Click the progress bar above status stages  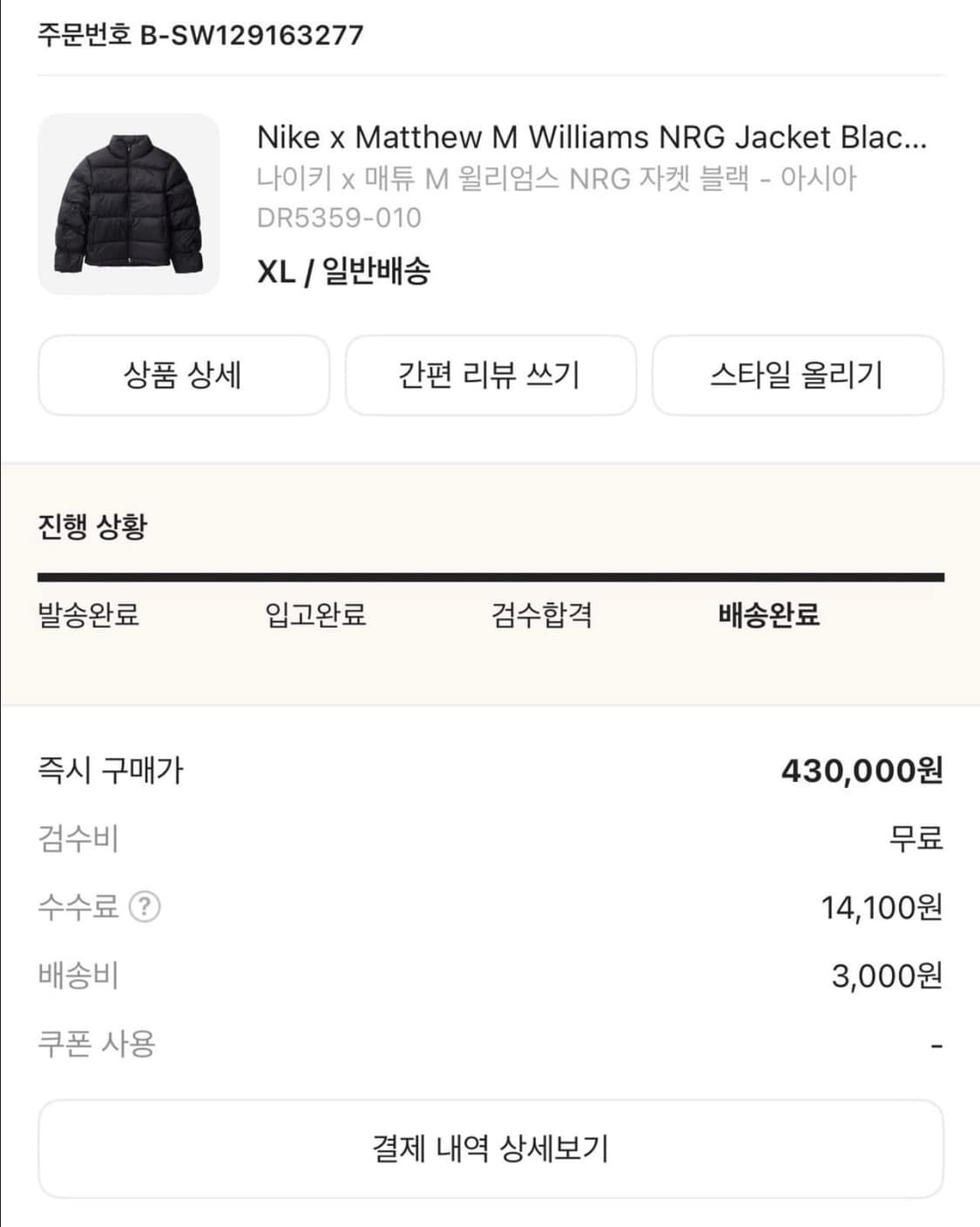(x=490, y=574)
